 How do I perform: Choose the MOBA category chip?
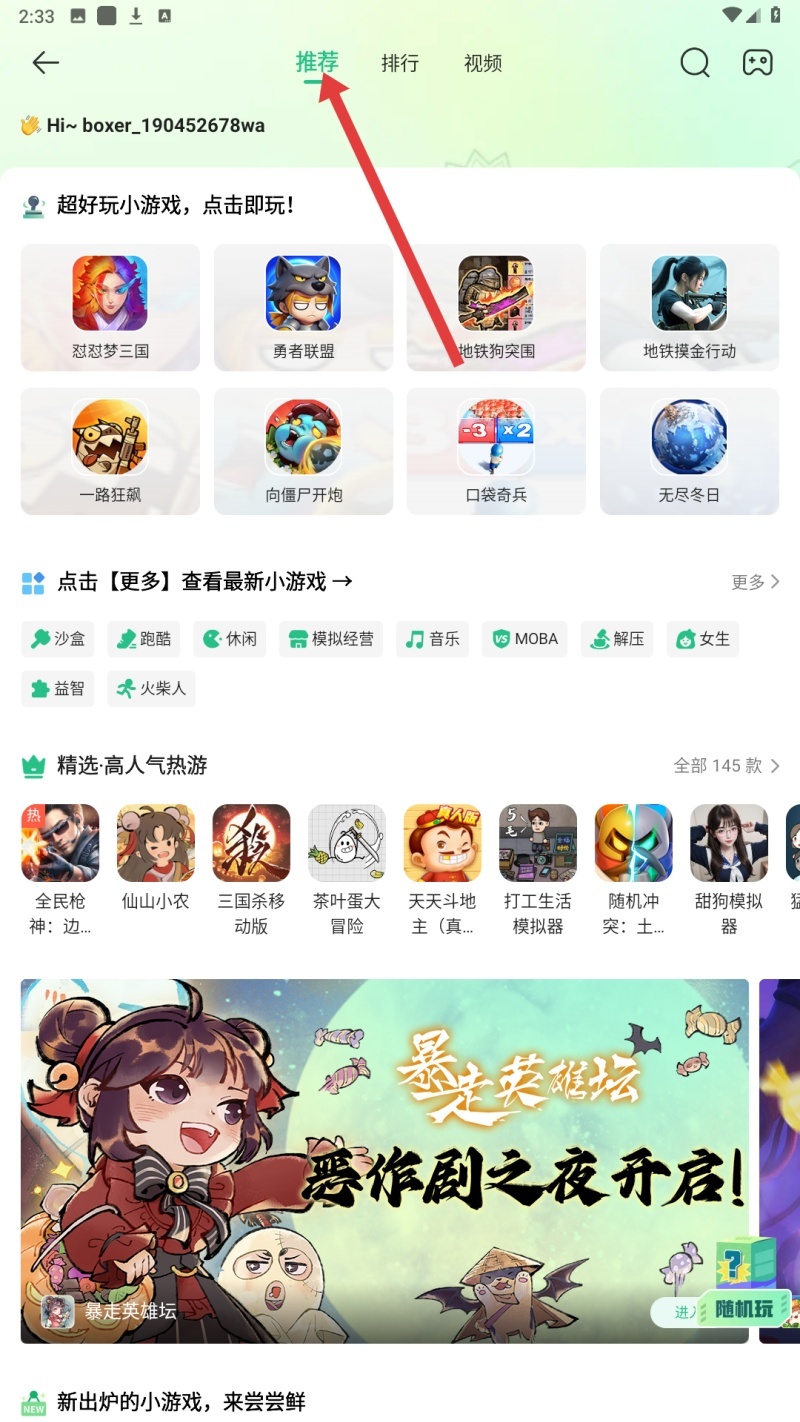click(525, 639)
